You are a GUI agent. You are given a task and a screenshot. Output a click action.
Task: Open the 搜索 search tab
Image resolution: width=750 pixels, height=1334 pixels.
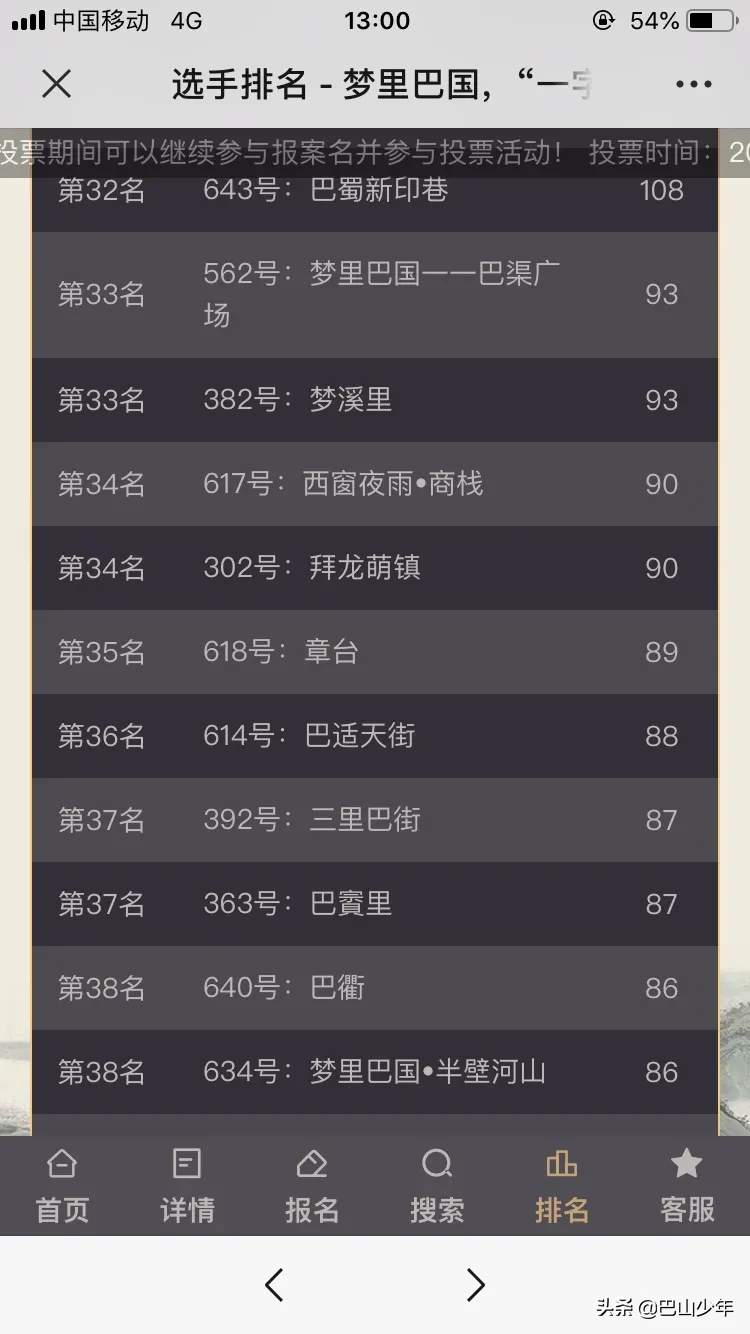(437, 1186)
